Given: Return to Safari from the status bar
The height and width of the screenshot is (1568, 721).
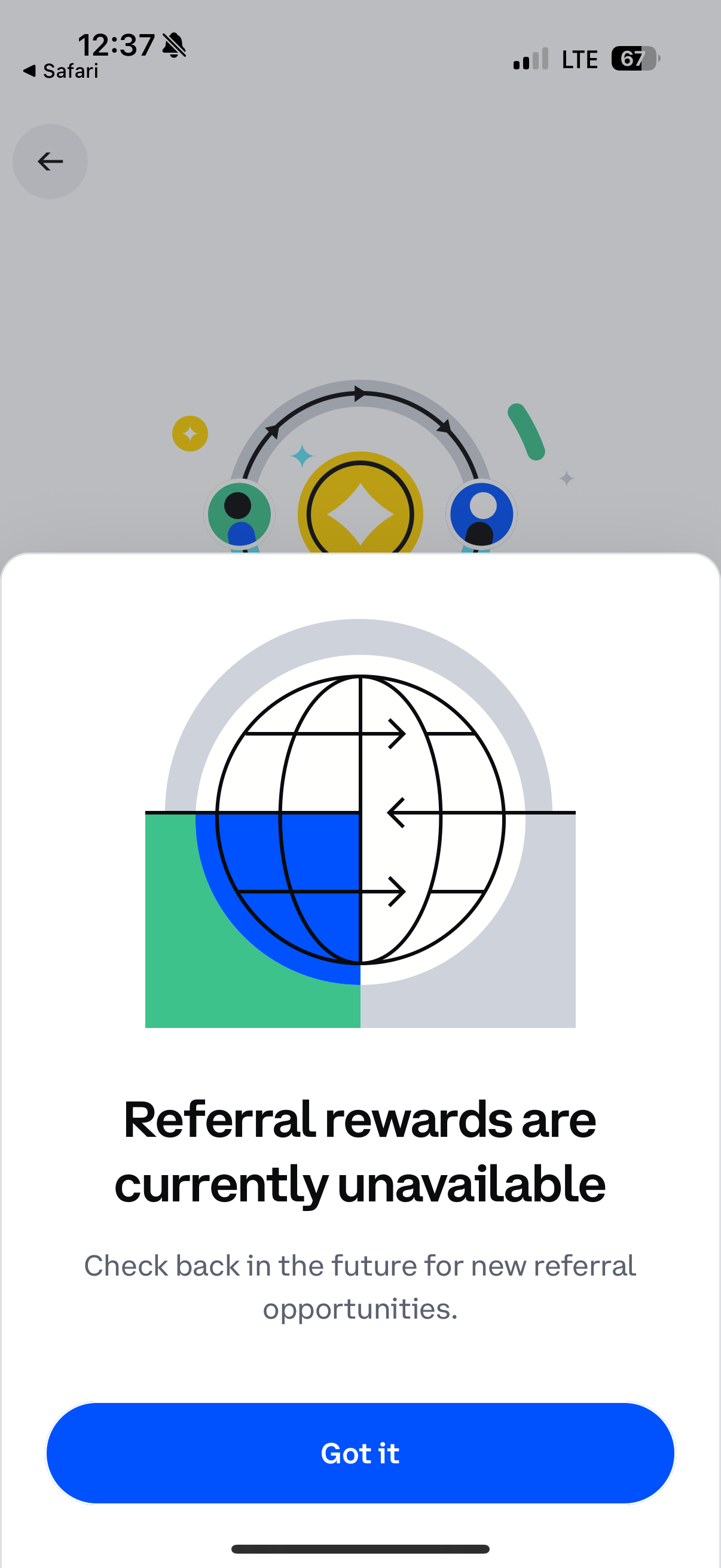Looking at the screenshot, I should click(60, 71).
